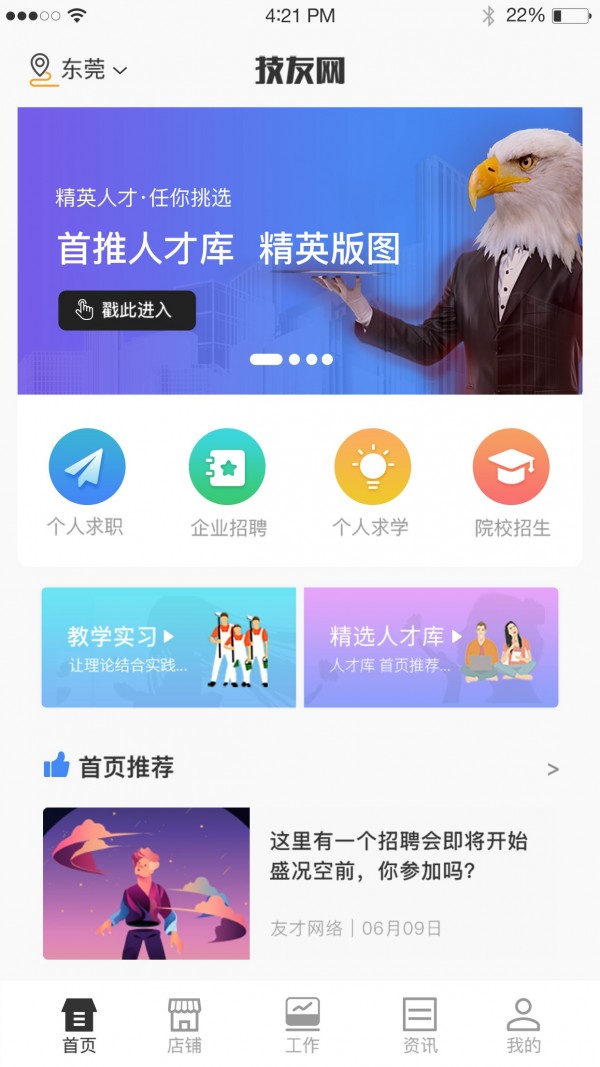Image resolution: width=600 pixels, height=1067 pixels.
Task: Go to the 工作 tab
Action: [302, 1025]
